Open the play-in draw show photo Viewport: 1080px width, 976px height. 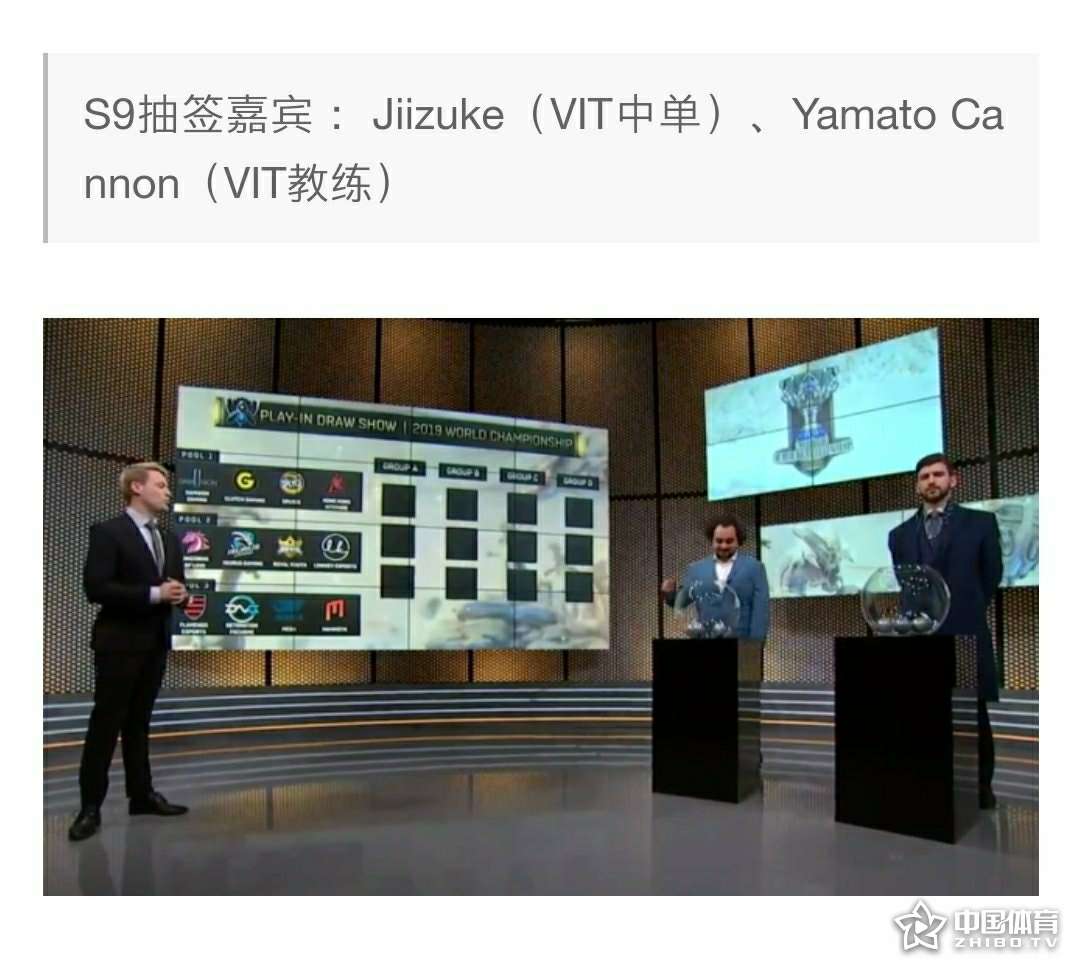[x=540, y=606]
